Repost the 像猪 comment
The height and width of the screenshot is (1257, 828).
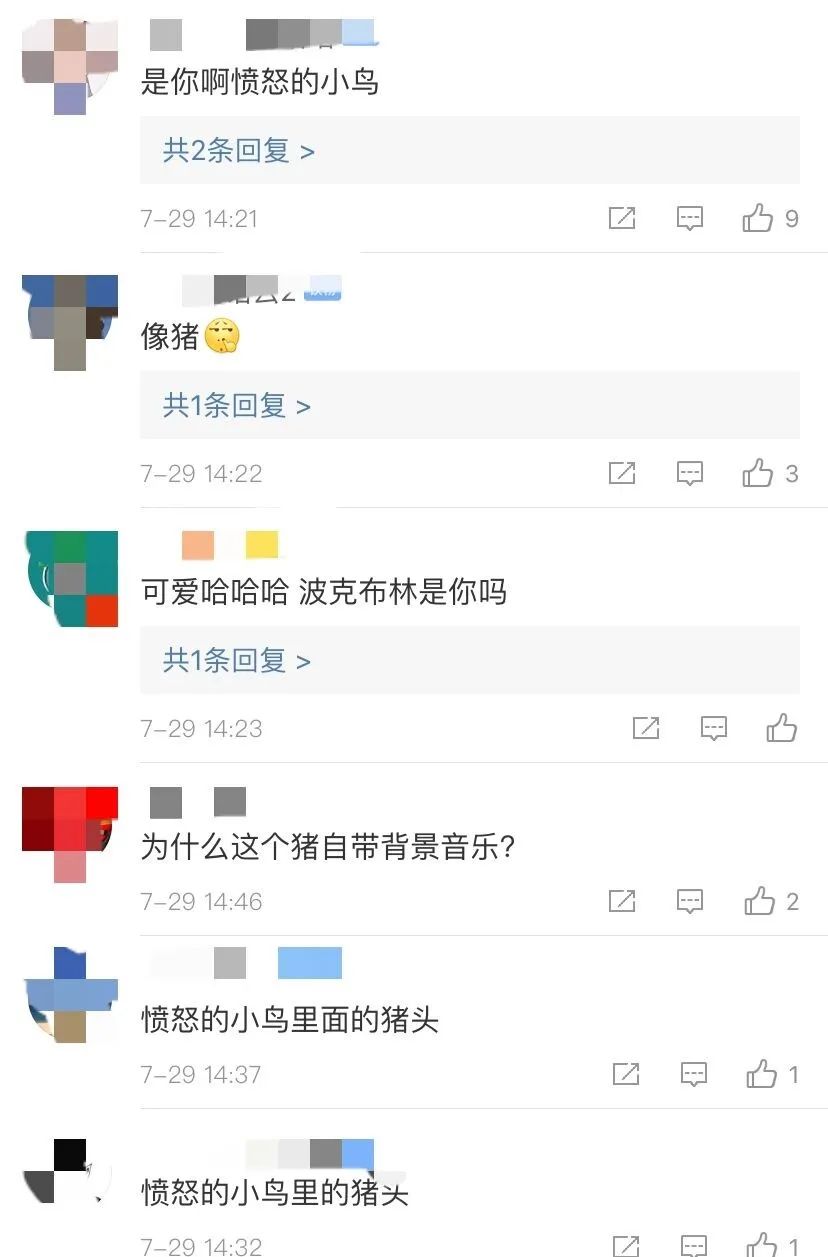pyautogui.click(x=622, y=473)
